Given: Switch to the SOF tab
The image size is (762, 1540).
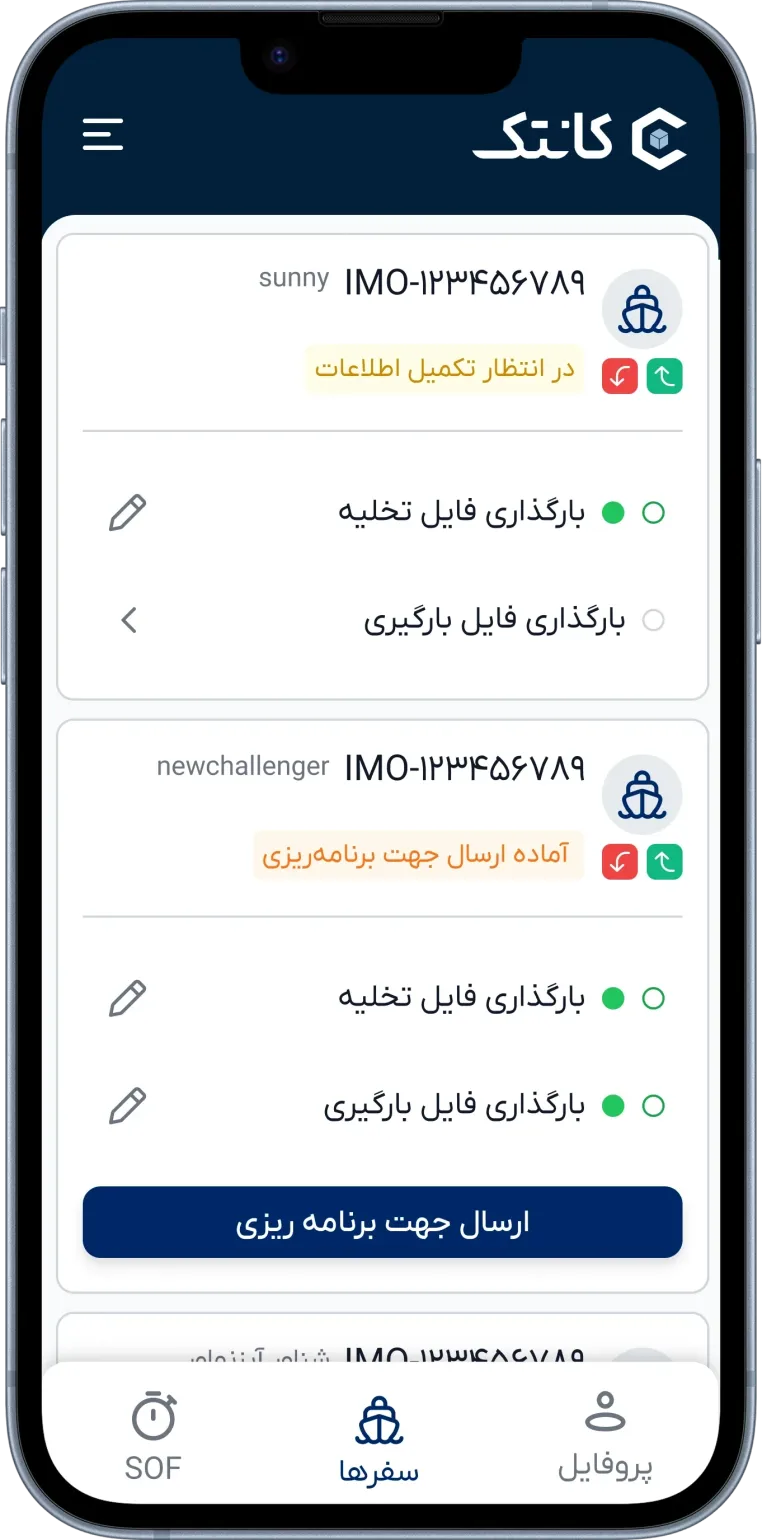Looking at the screenshot, I should pyautogui.click(x=153, y=1438).
